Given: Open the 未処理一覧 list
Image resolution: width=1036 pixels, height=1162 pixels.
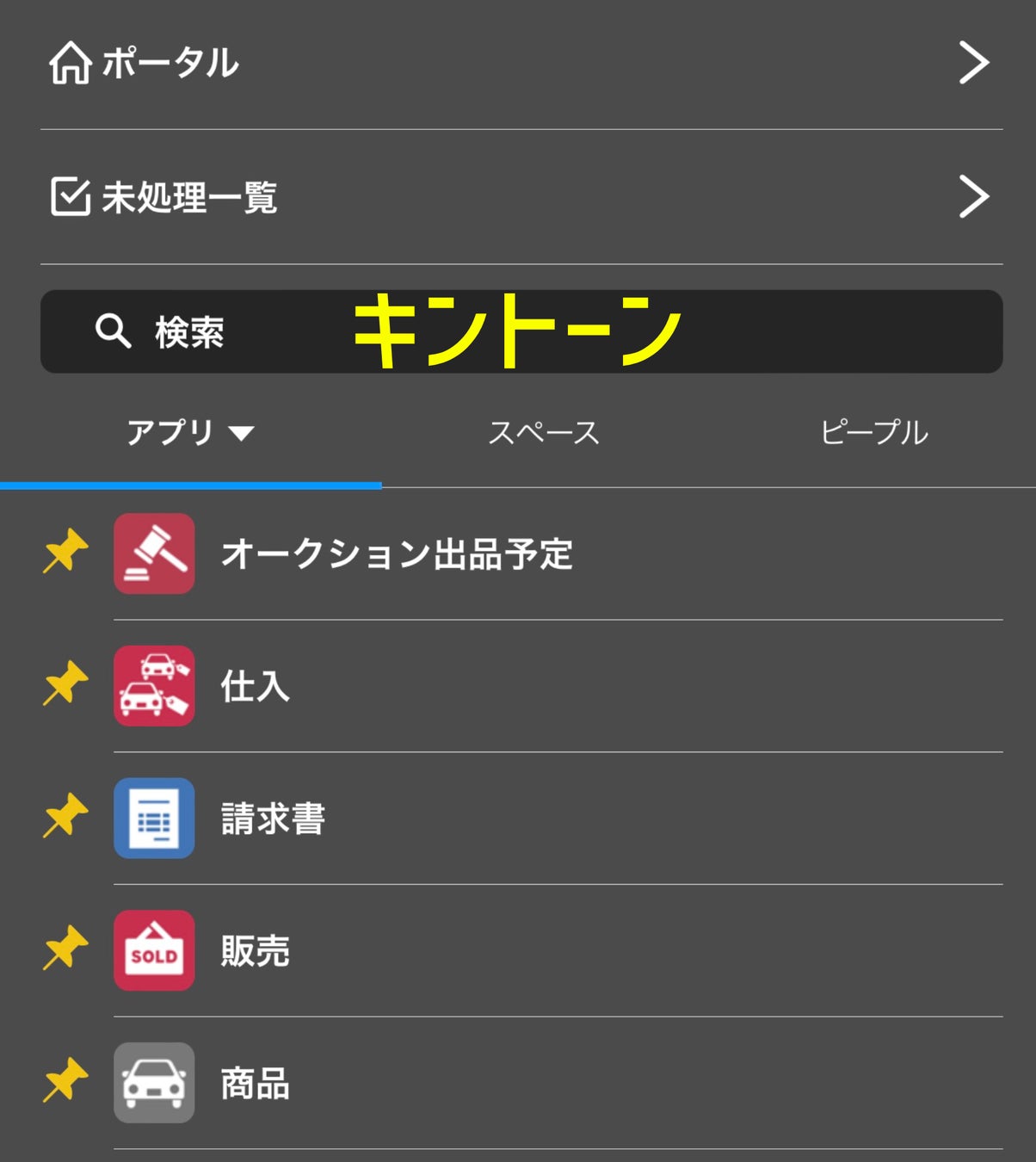Looking at the screenshot, I should [x=516, y=197].
